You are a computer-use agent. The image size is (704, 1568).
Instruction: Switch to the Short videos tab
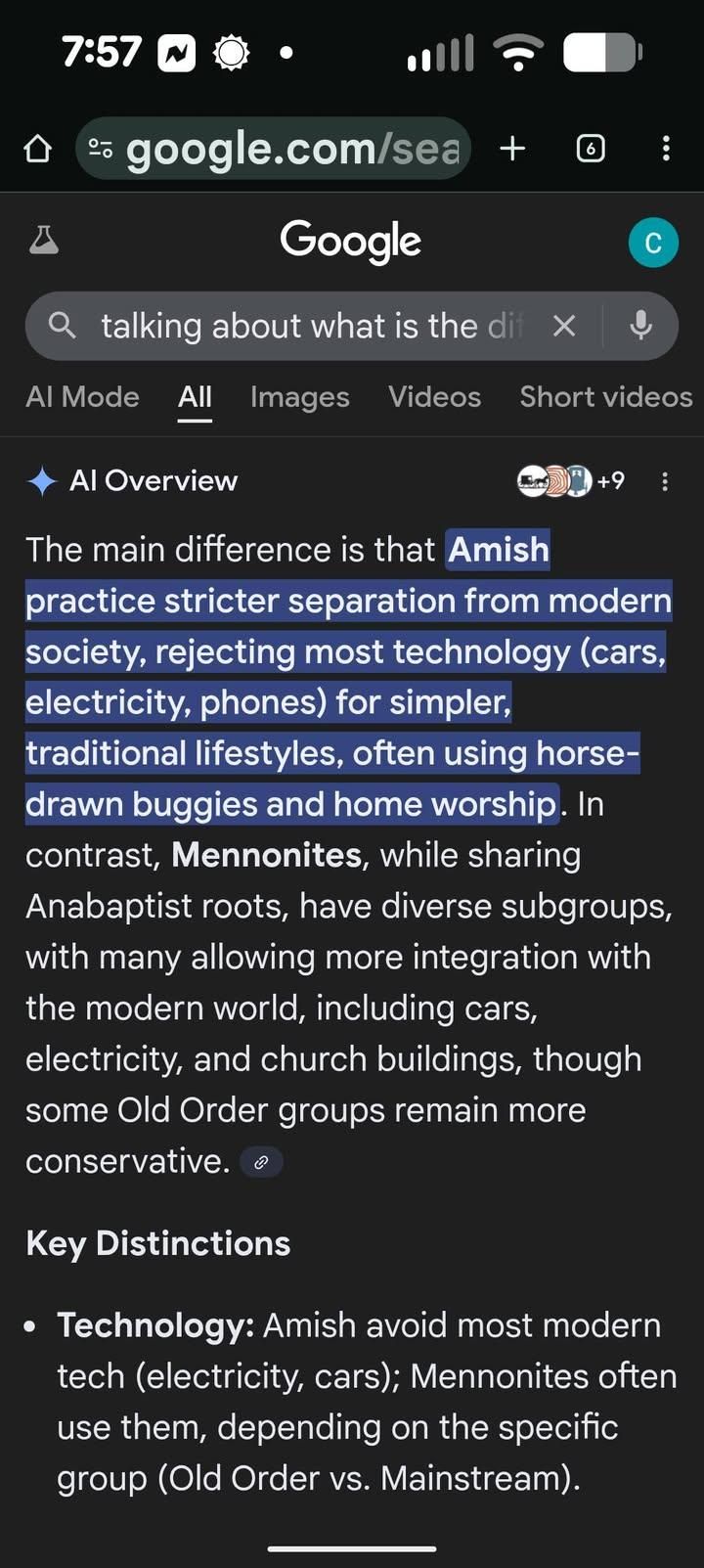[x=605, y=397]
